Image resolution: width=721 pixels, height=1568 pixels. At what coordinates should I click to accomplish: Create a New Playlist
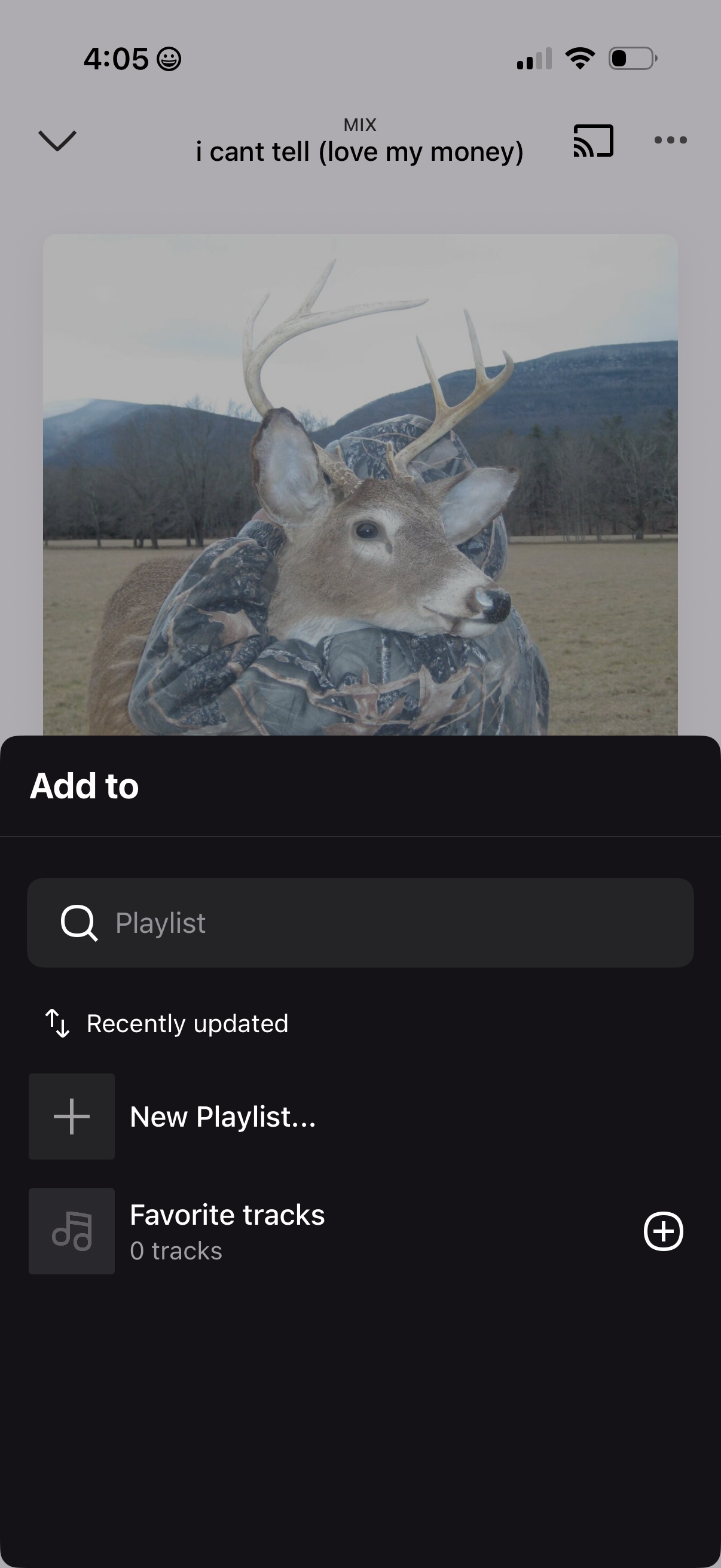[x=222, y=1116]
